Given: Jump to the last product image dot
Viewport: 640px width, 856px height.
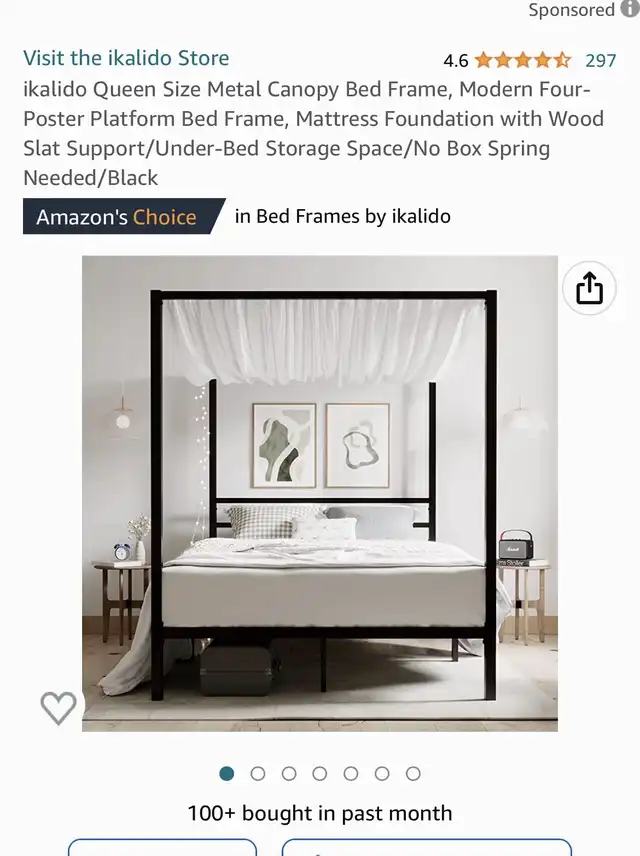Looking at the screenshot, I should click(413, 773).
